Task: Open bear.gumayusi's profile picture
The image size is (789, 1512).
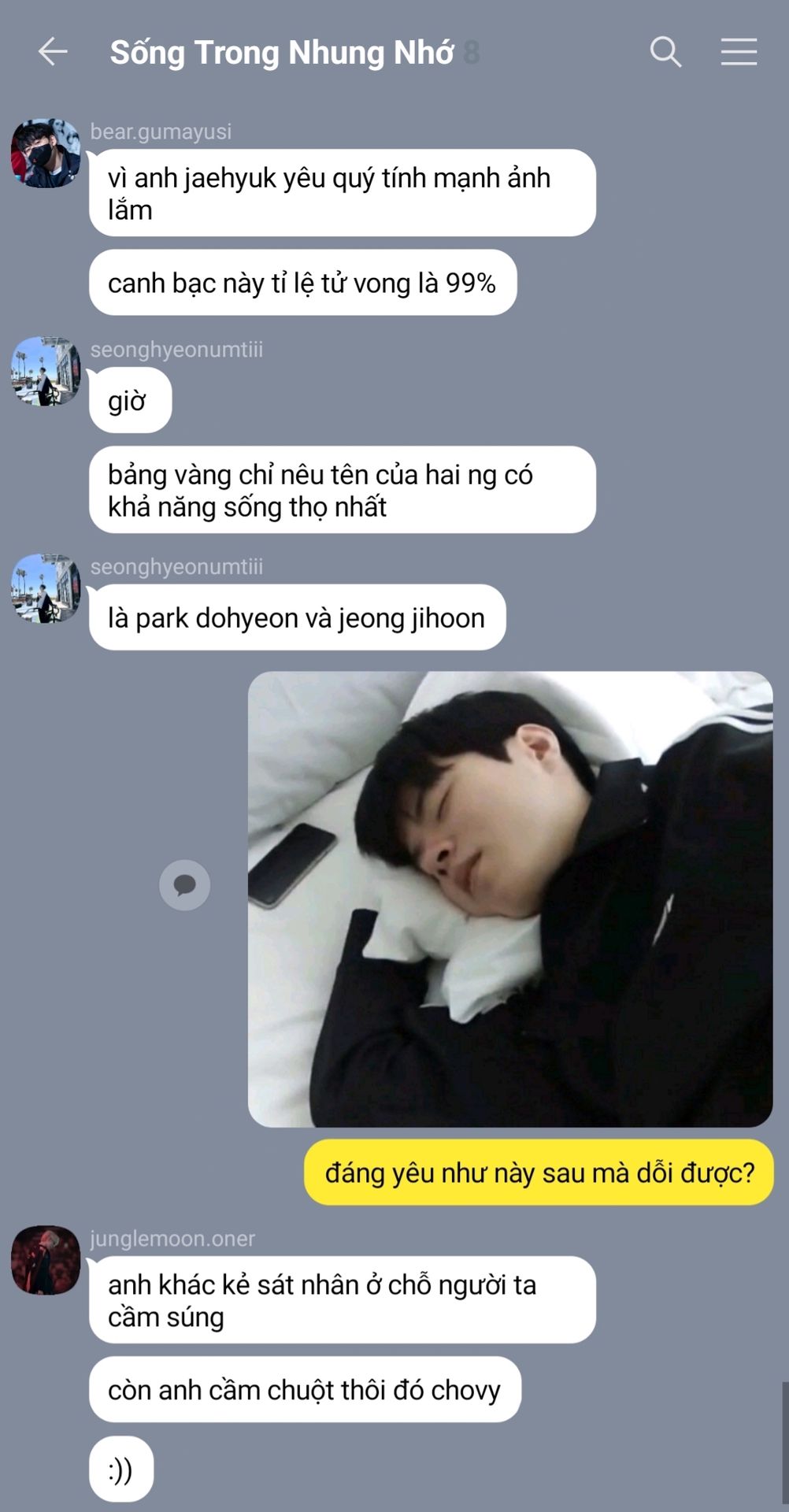Action: (x=46, y=154)
